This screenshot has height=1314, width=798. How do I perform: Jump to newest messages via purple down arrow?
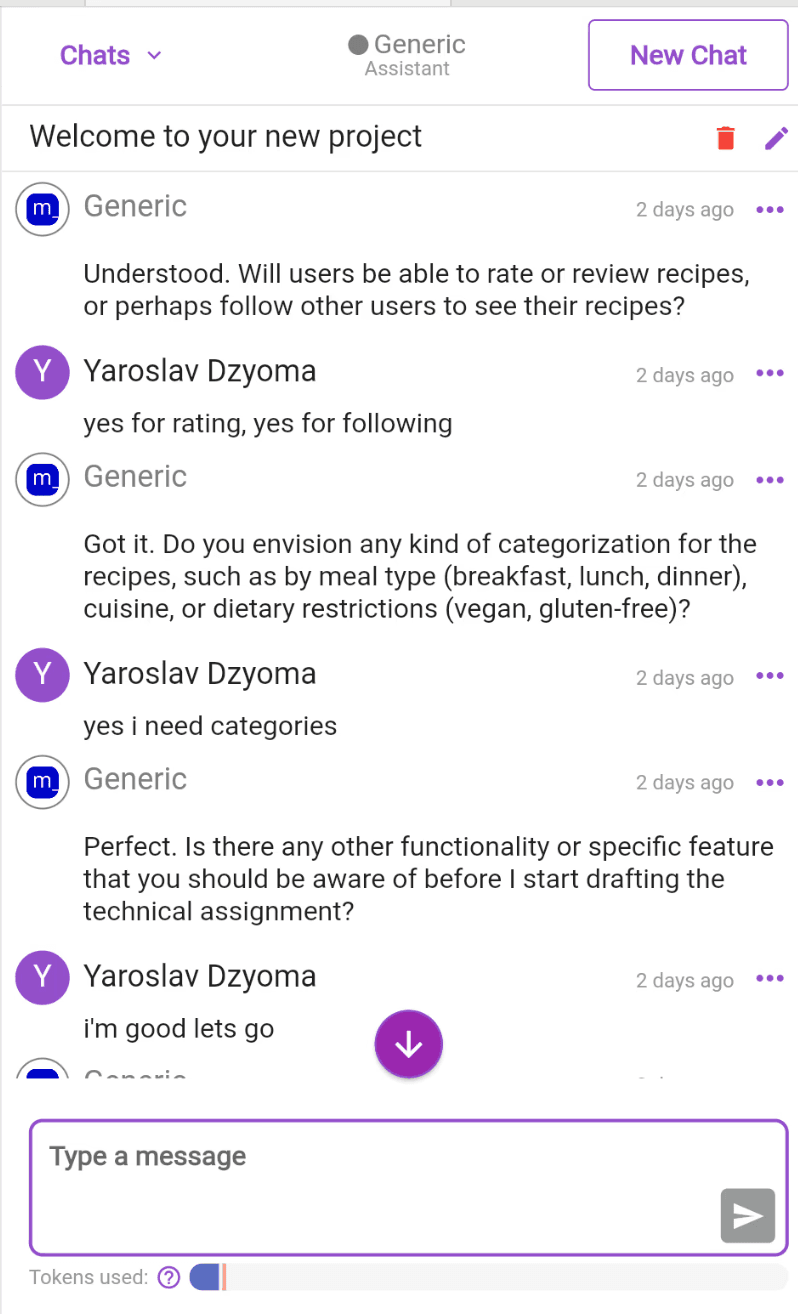[x=408, y=1043]
